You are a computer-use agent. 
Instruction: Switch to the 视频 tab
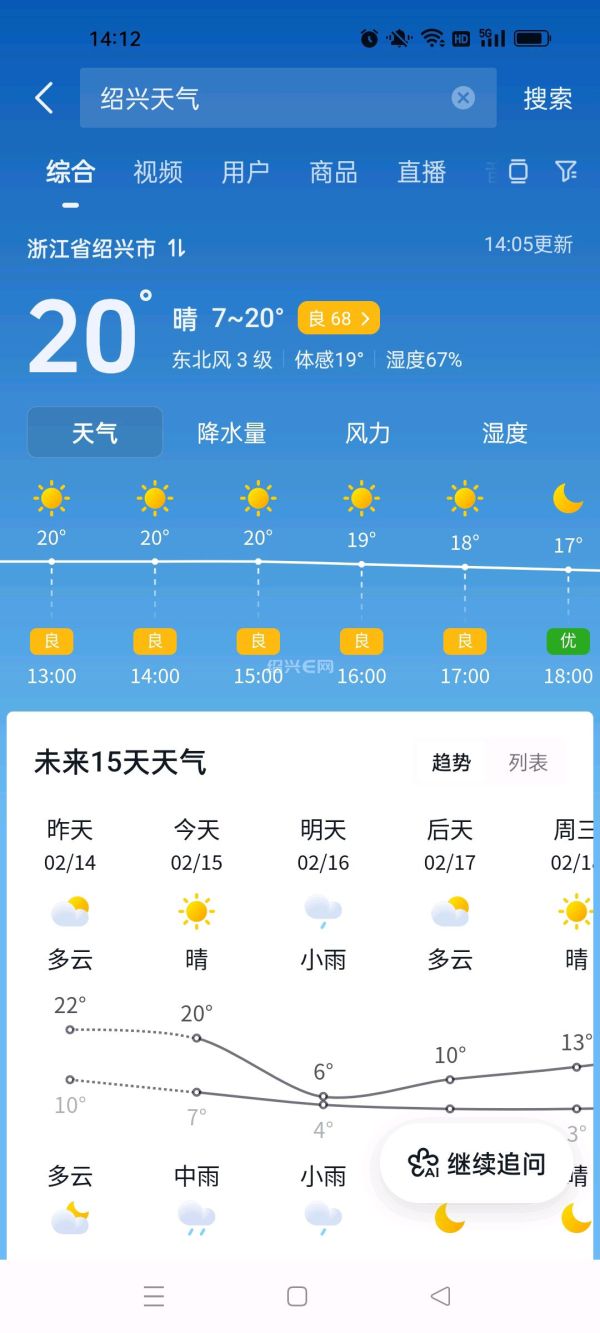[158, 172]
